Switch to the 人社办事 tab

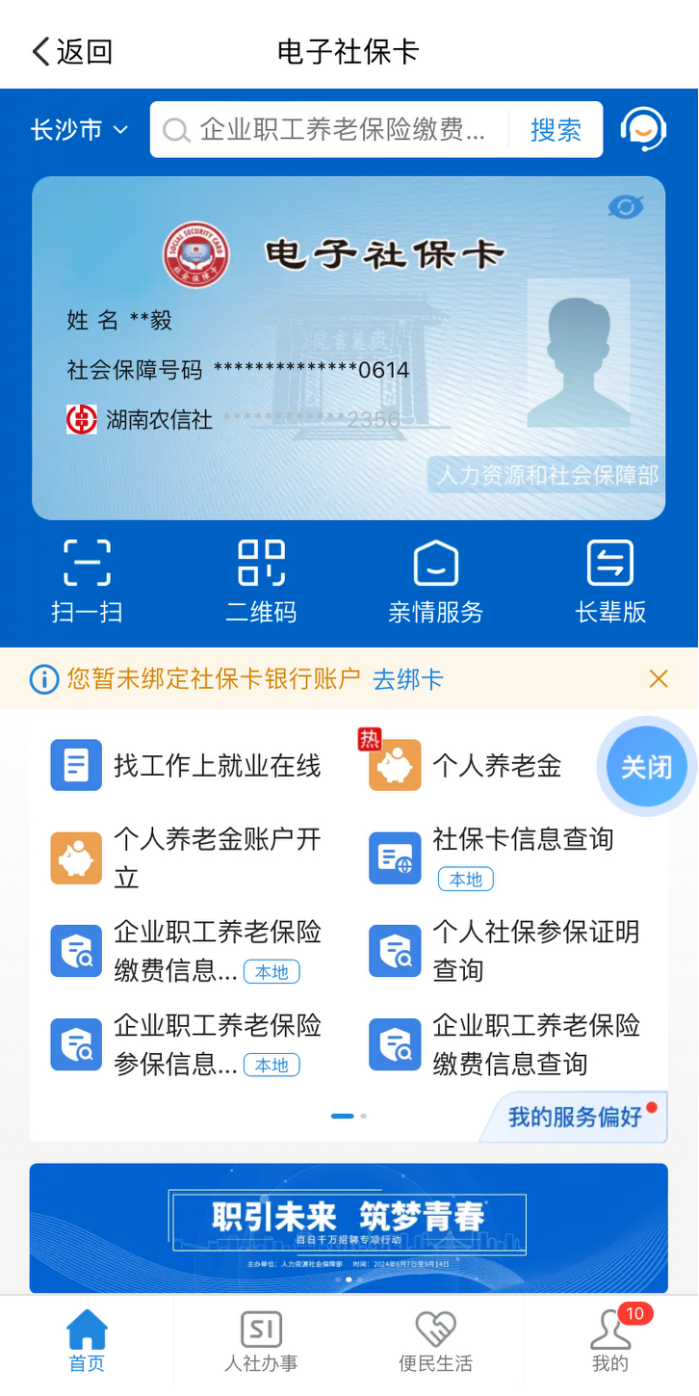pyautogui.click(x=261, y=1343)
